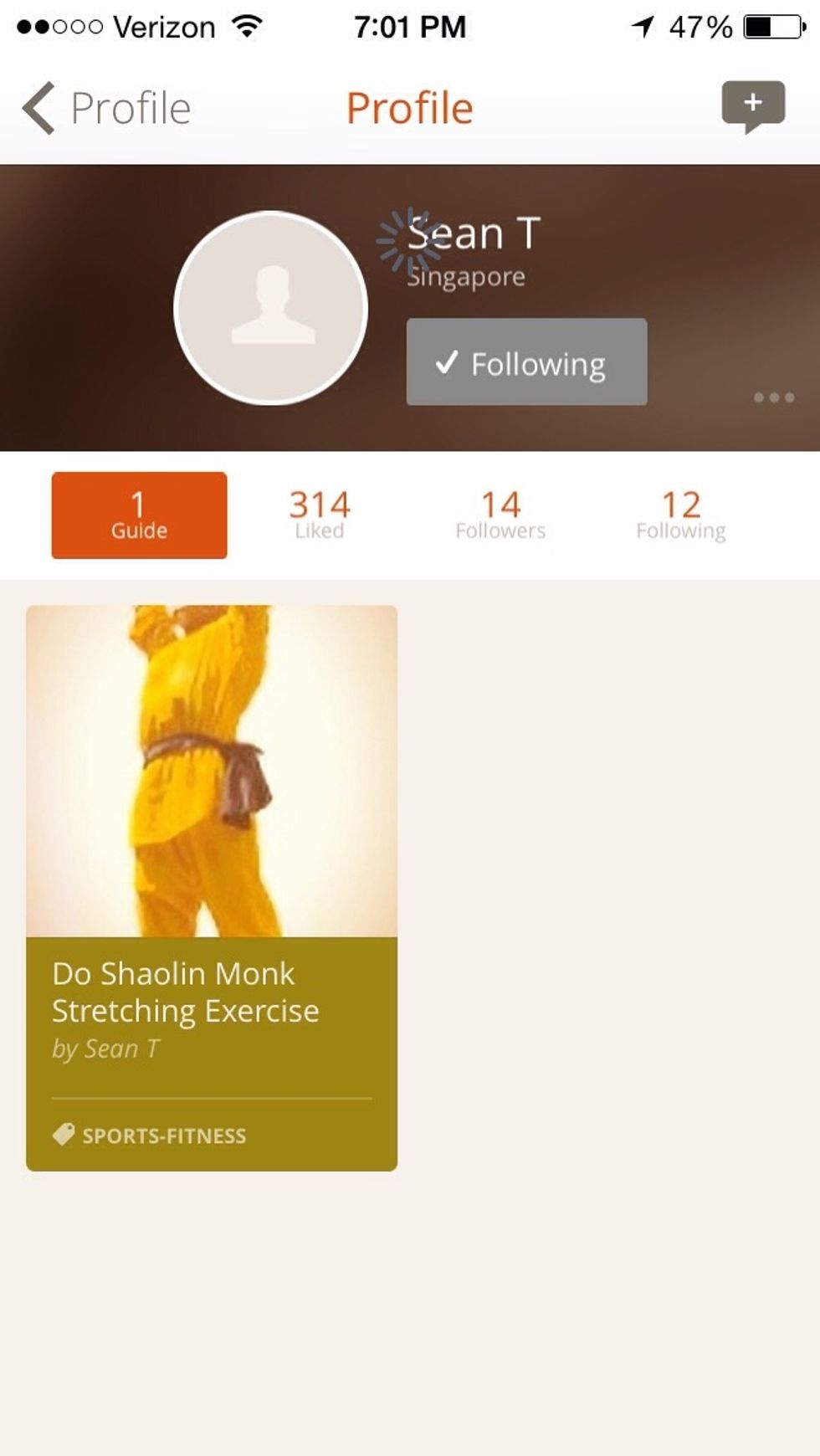Screen dimensions: 820x1456
Task: Tap Sean T's profile avatar
Action: pos(270,308)
